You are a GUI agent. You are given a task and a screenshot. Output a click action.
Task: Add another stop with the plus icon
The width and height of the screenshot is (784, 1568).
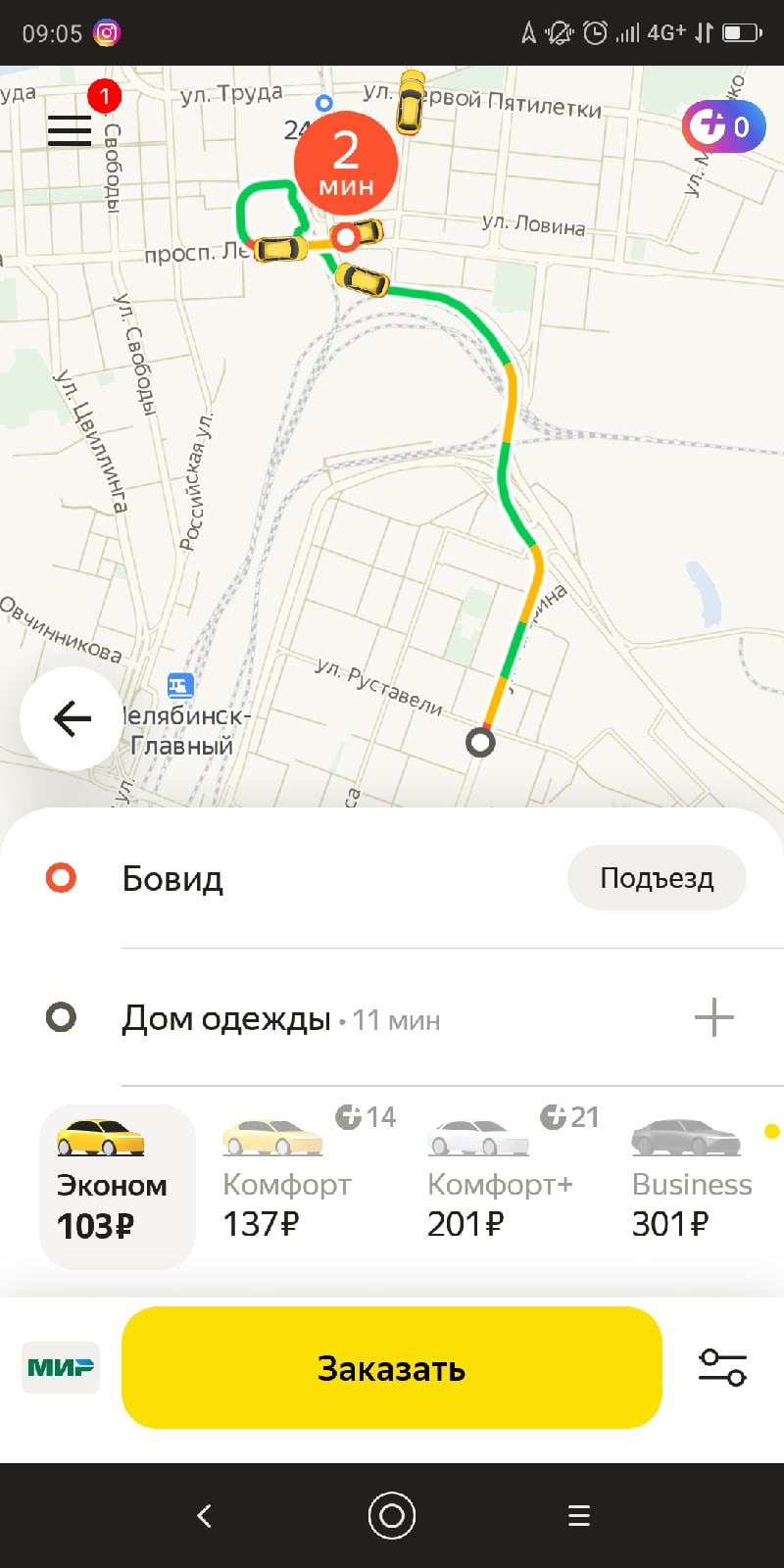[x=713, y=1018]
